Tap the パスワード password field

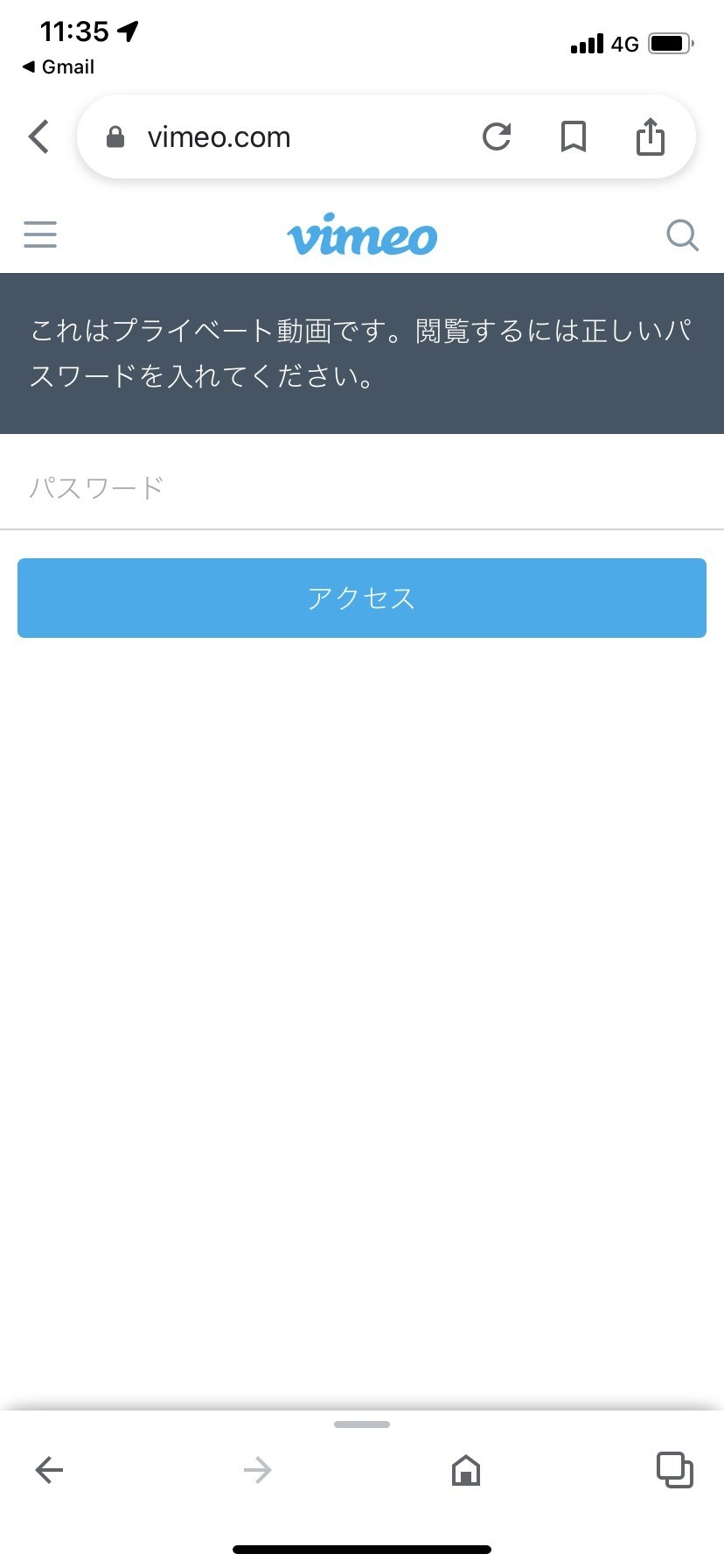[362, 487]
